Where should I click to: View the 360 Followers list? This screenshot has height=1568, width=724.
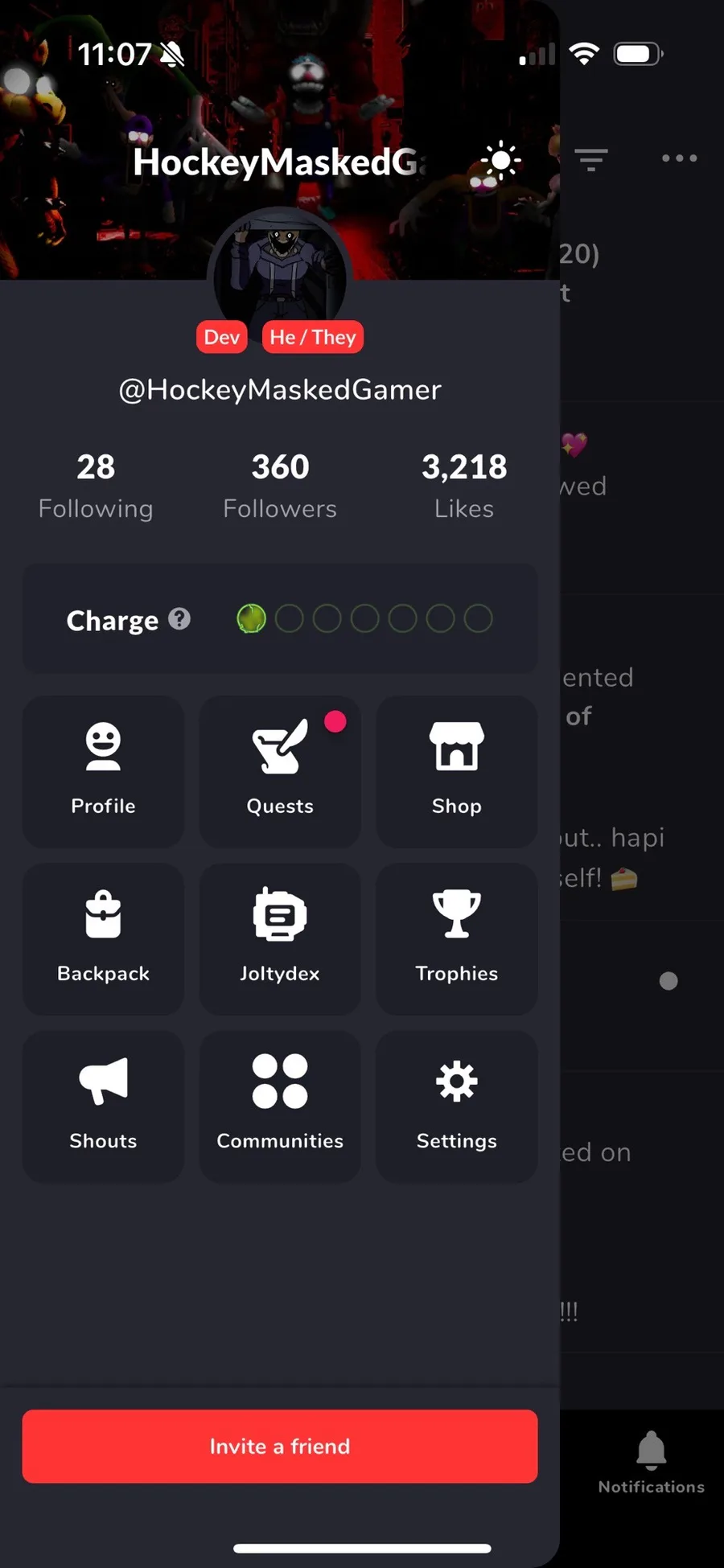tap(280, 486)
